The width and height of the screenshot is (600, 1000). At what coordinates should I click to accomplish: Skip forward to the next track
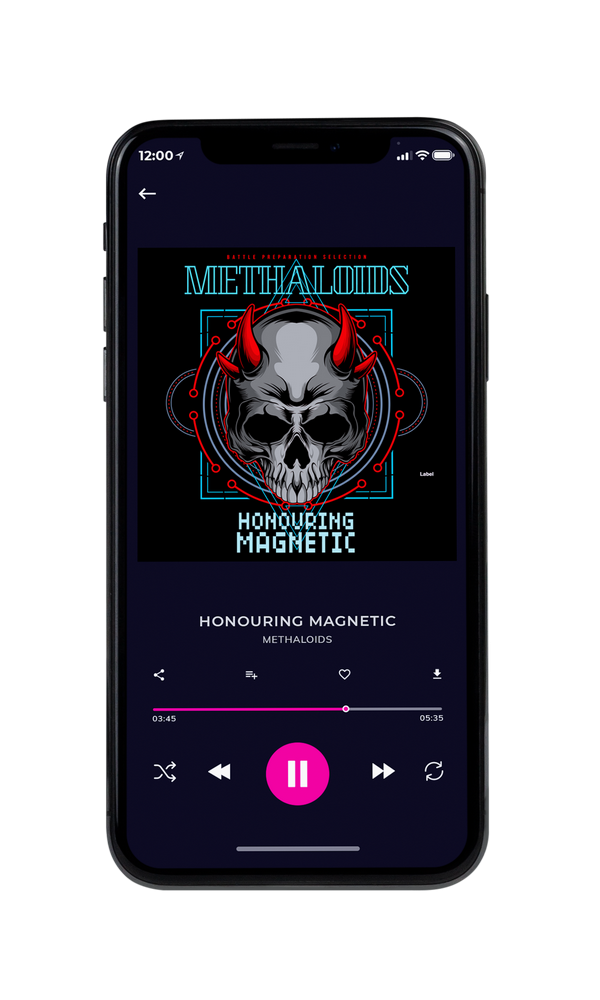pyautogui.click(x=383, y=771)
